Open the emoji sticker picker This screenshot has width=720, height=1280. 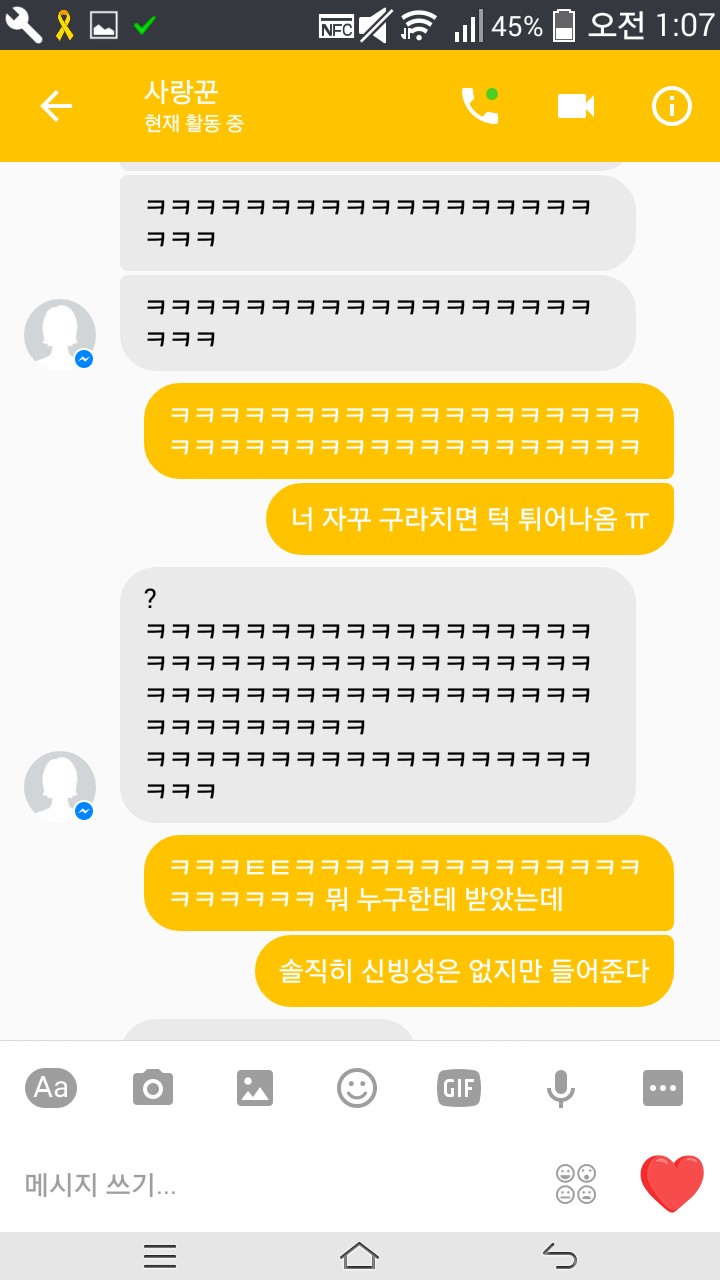356,1088
